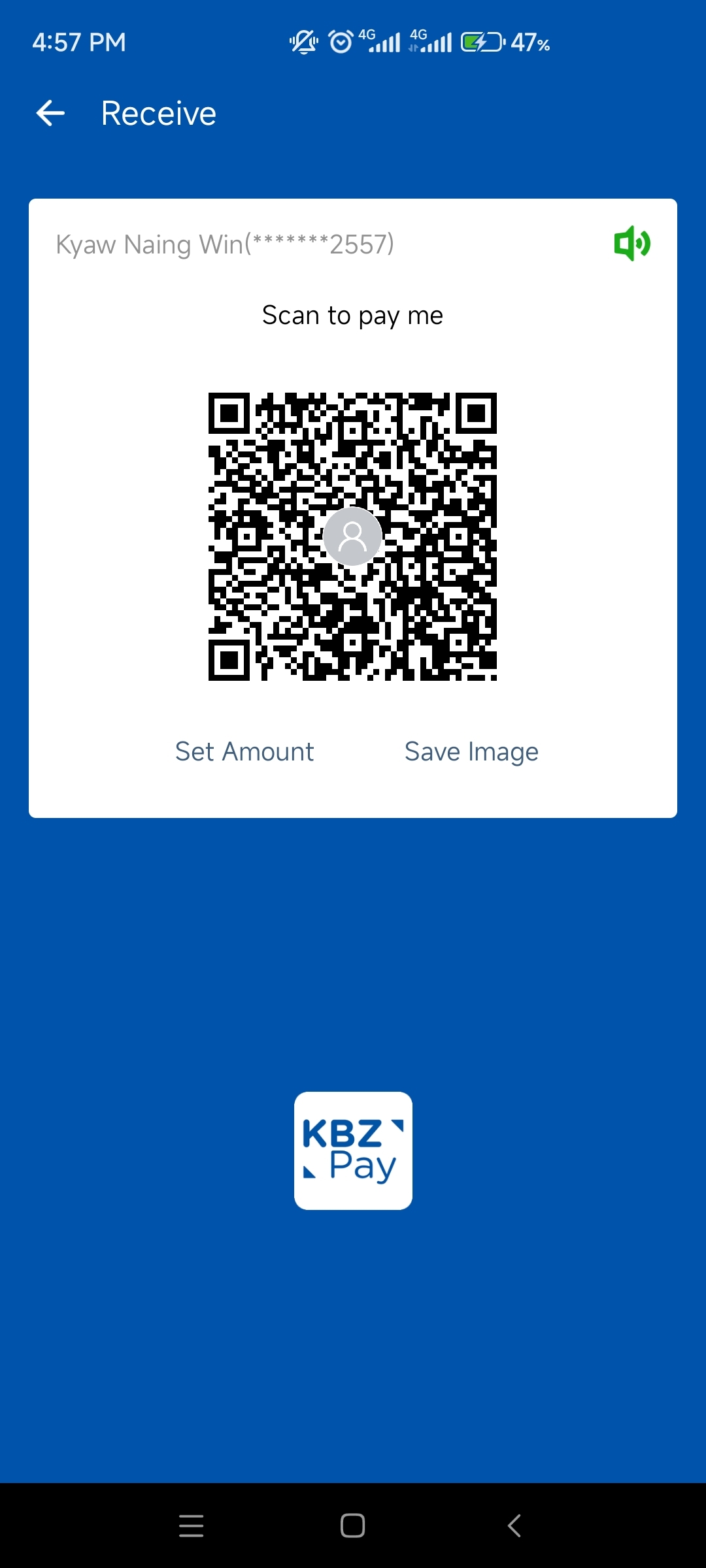Save the QR code image
706x1568 pixels.
(471, 752)
